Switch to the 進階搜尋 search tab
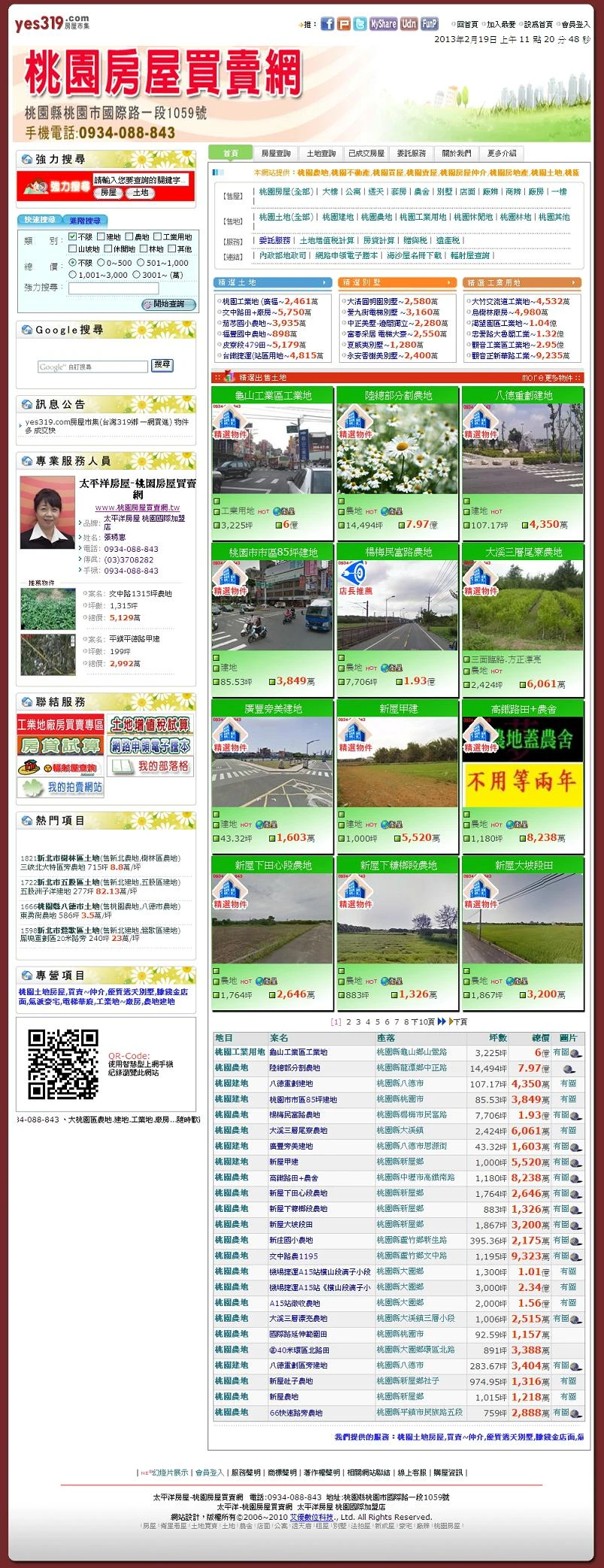This screenshot has width=604, height=1568. (x=84, y=221)
